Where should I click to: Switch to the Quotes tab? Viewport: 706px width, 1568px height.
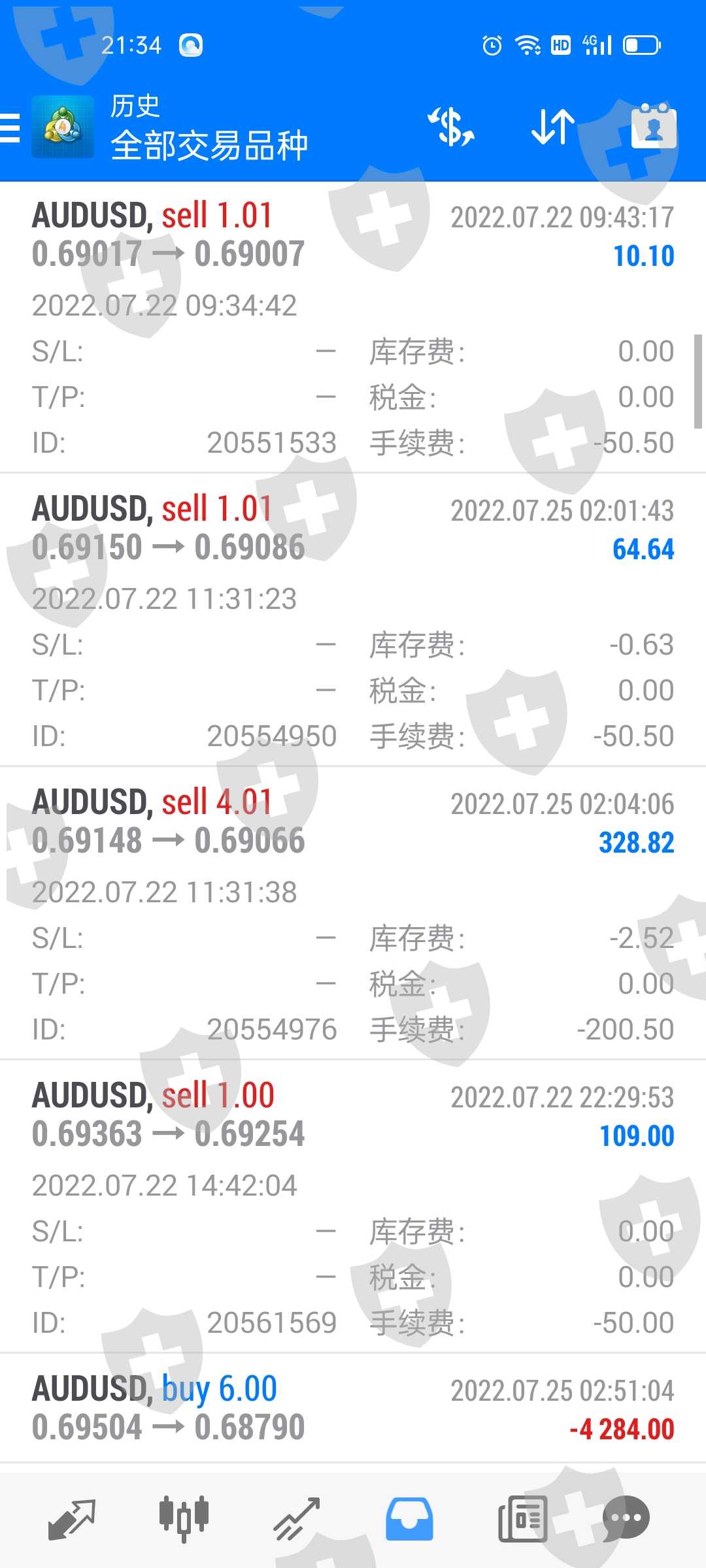tap(72, 1518)
